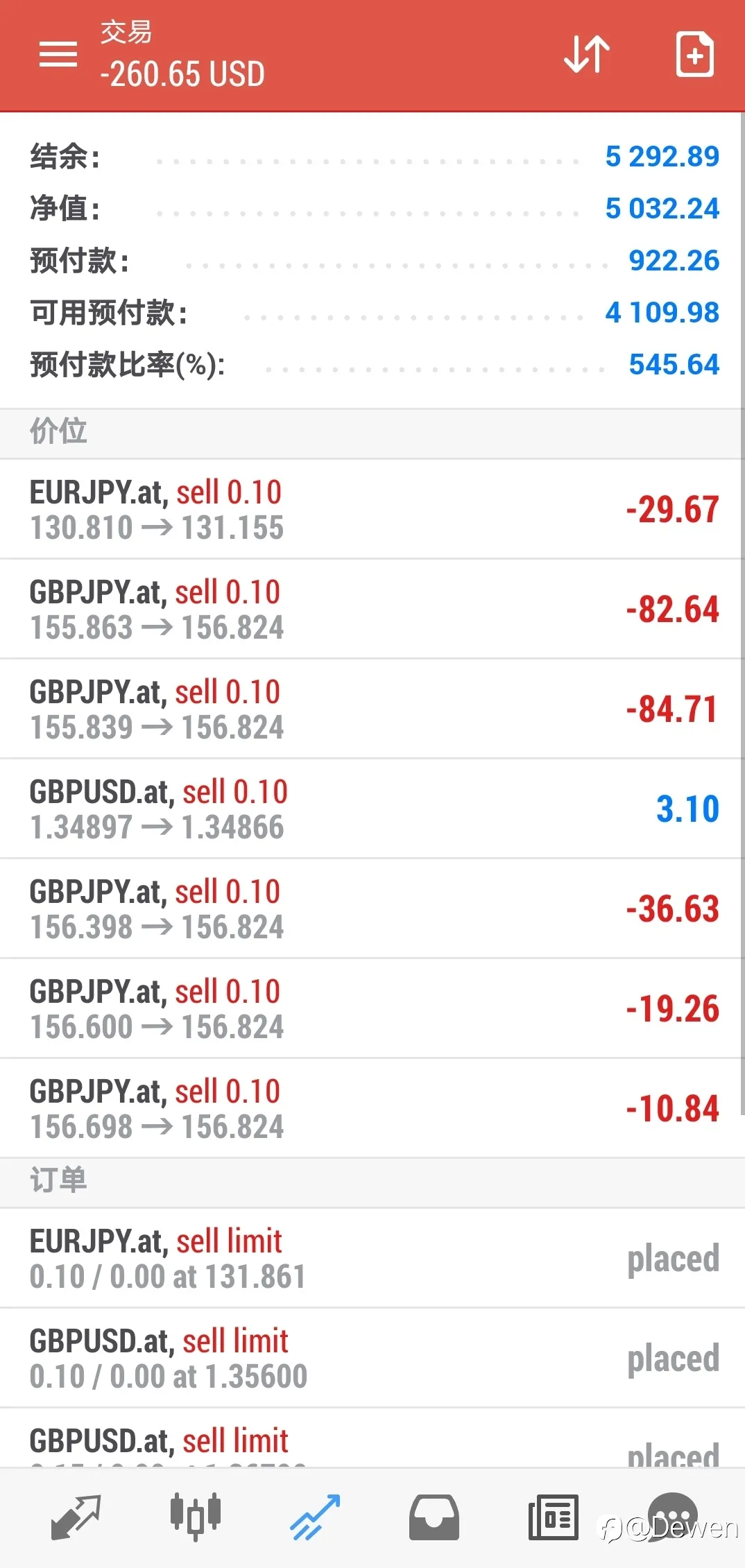Select the Trade tab

[x=315, y=1517]
